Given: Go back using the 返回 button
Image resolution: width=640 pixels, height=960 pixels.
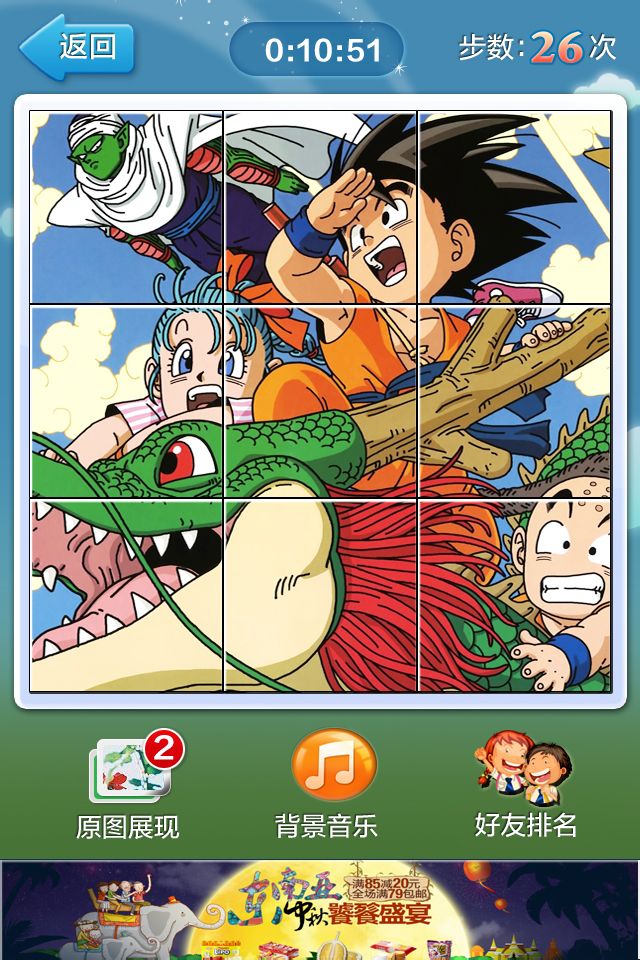Looking at the screenshot, I should point(78,48).
